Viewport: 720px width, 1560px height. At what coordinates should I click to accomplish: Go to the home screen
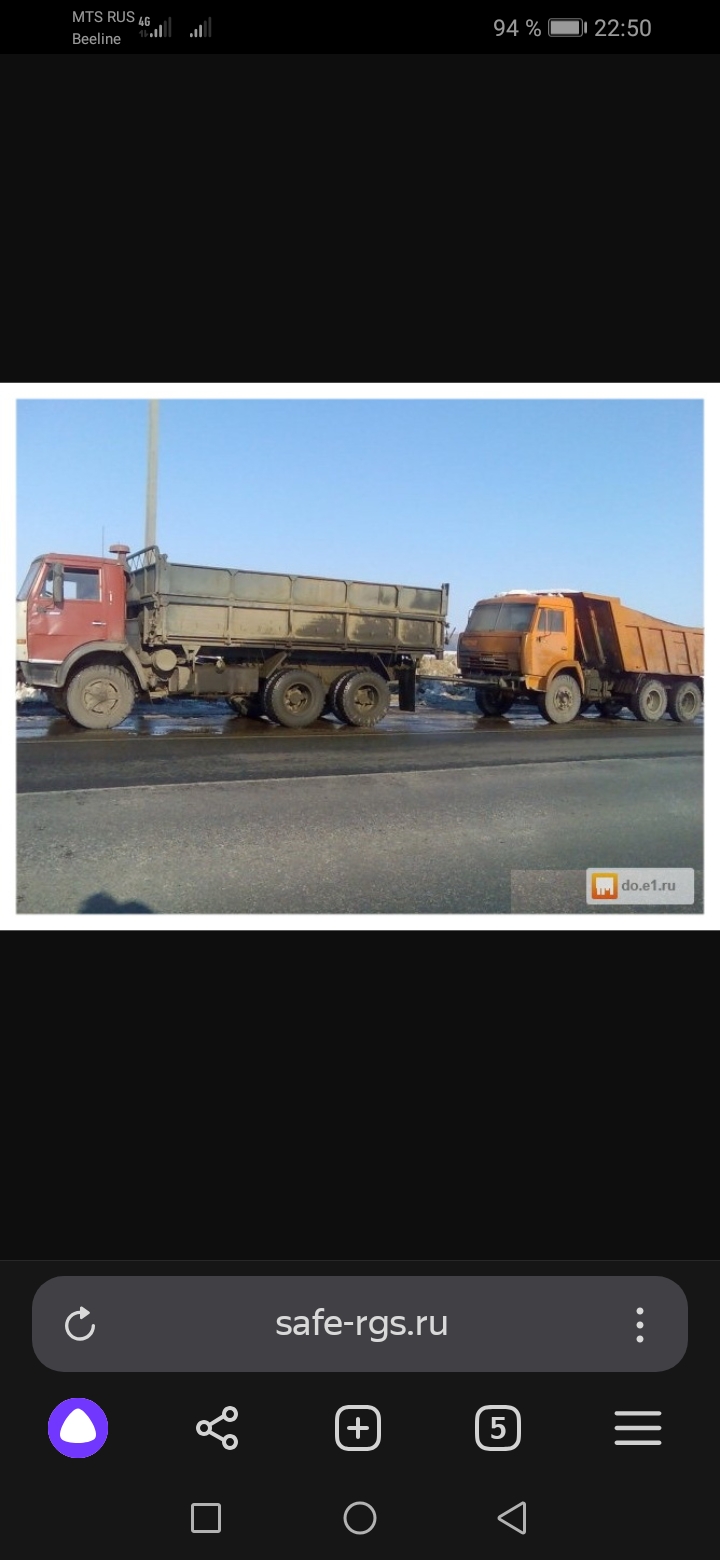coord(360,1518)
